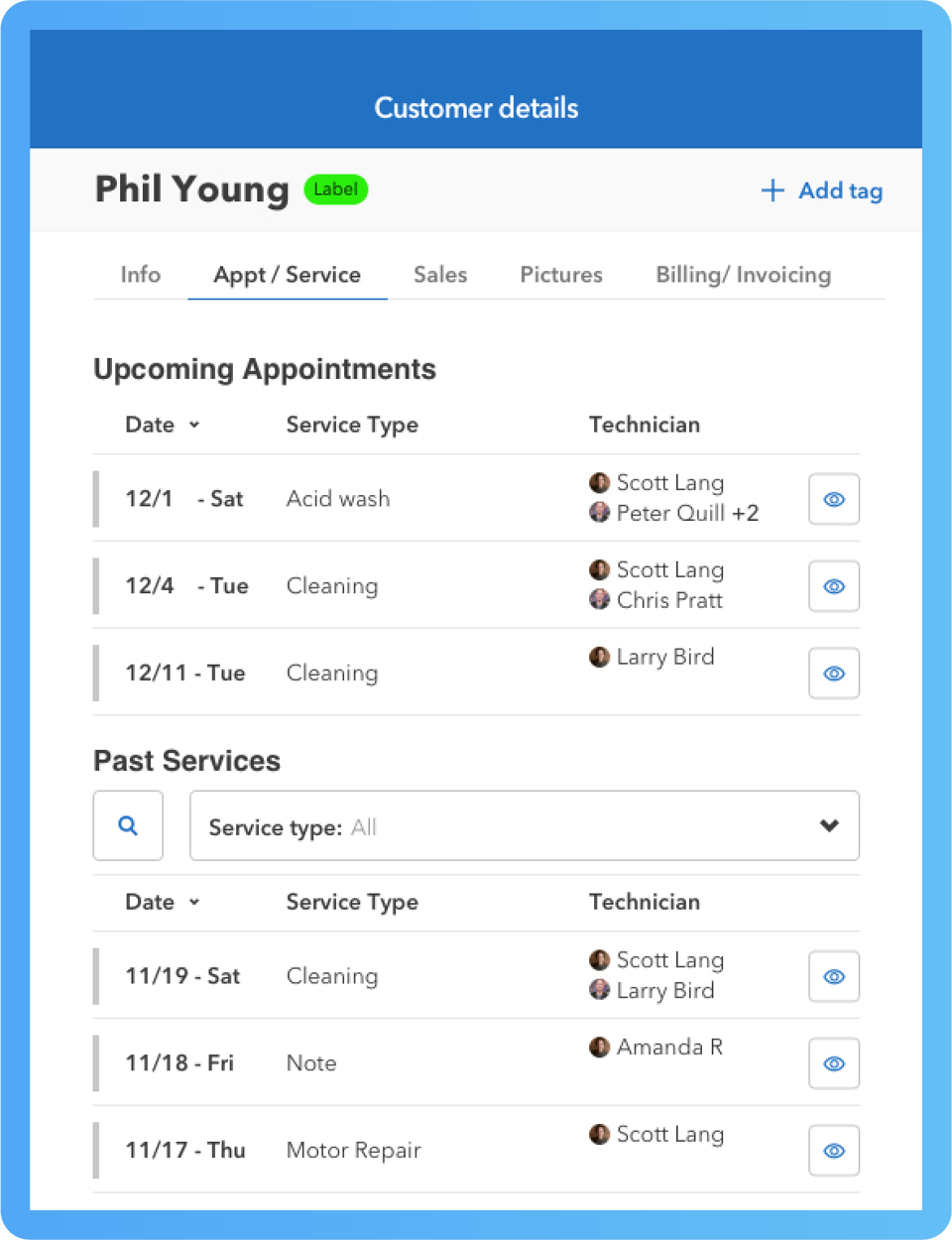Open Scott Lang's avatar on the Acid wash row
Image resolution: width=952 pixels, height=1240 pixels.
click(x=599, y=483)
